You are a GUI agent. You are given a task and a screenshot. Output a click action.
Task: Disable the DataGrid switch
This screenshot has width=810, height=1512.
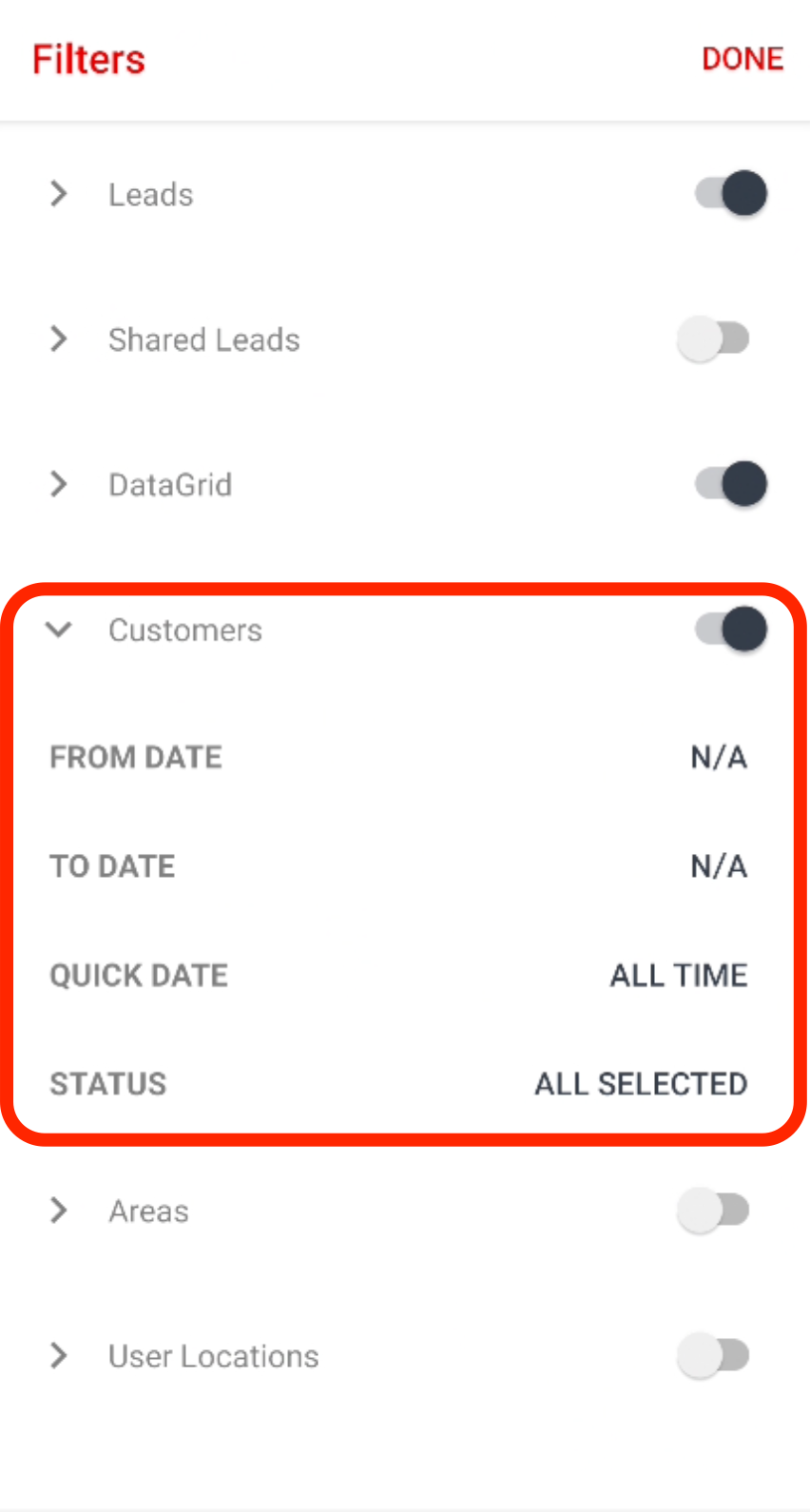pos(731,484)
